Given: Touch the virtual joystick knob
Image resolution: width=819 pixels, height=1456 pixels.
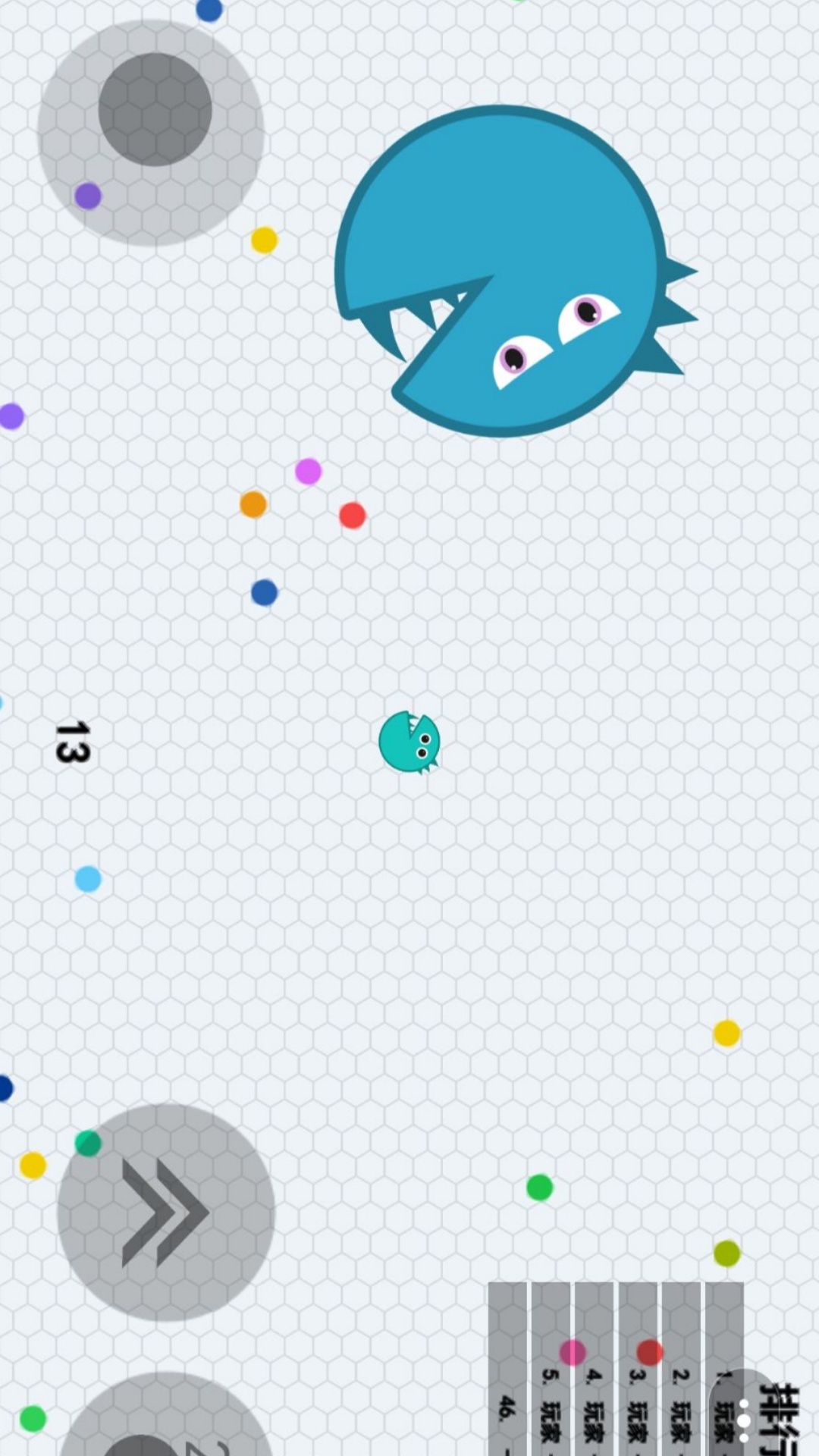Looking at the screenshot, I should click(155, 110).
